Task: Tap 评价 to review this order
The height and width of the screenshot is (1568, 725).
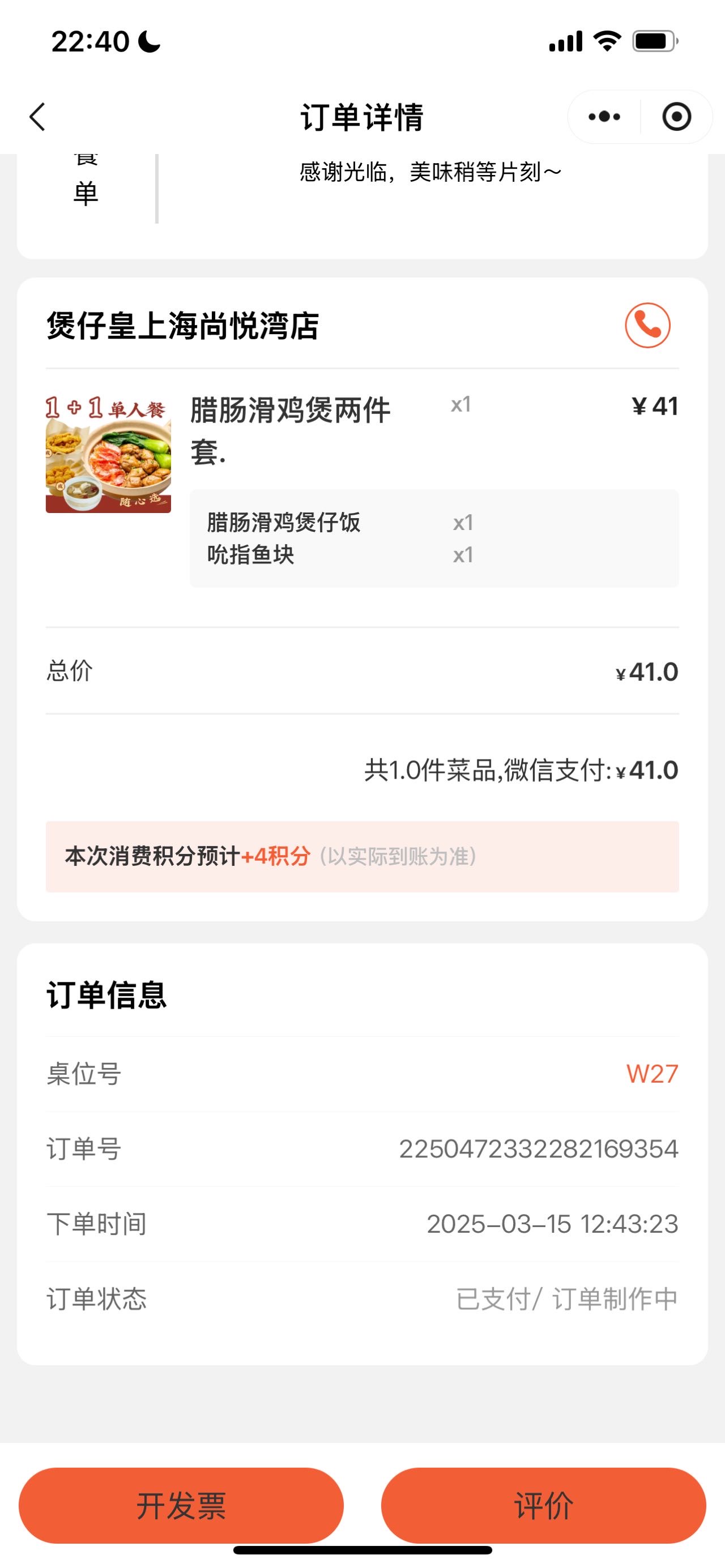Action: tap(544, 1505)
